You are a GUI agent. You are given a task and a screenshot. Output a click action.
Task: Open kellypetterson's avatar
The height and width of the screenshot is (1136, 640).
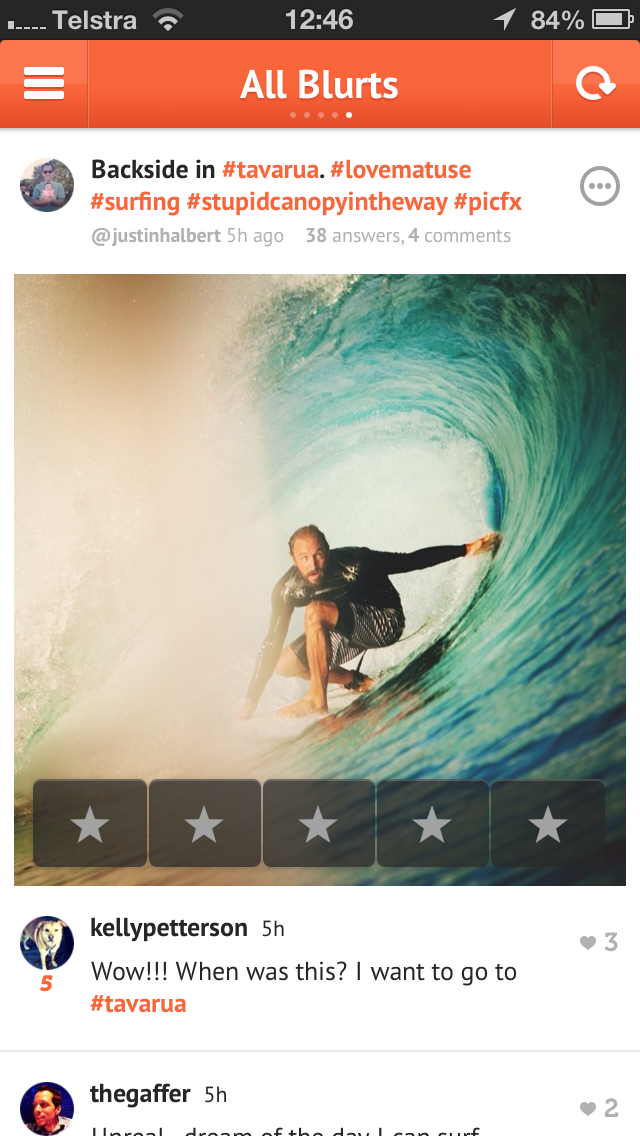(x=47, y=943)
